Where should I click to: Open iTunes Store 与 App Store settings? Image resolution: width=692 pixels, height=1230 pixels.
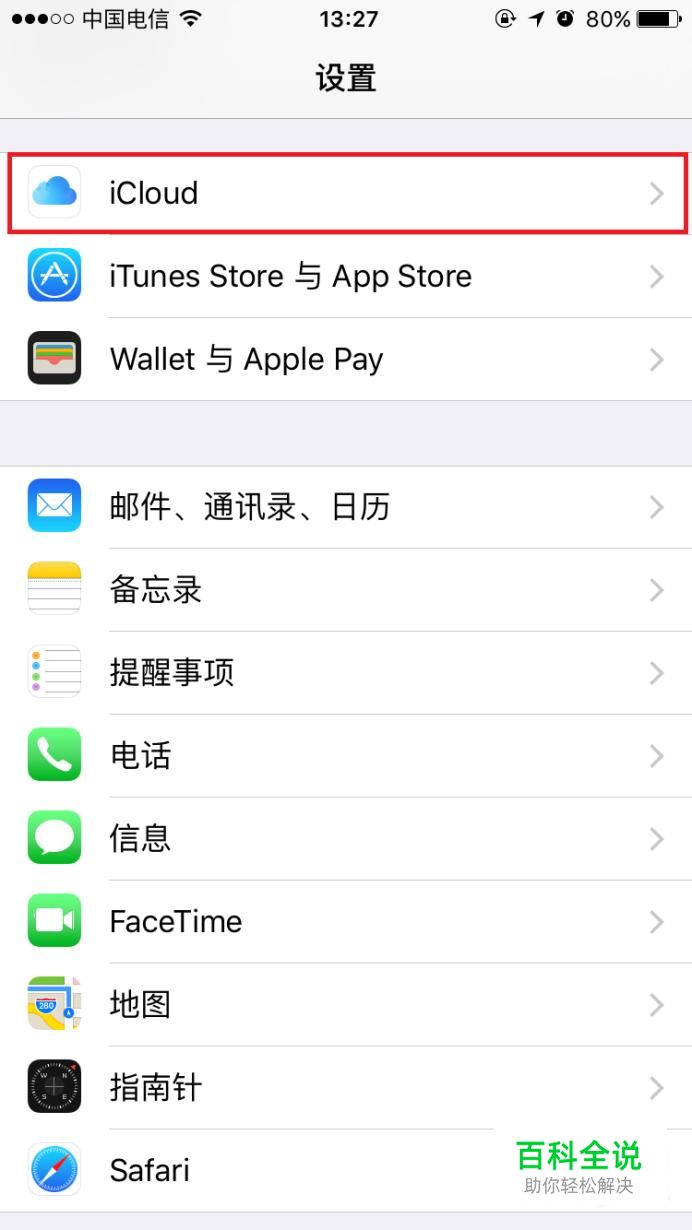click(346, 276)
